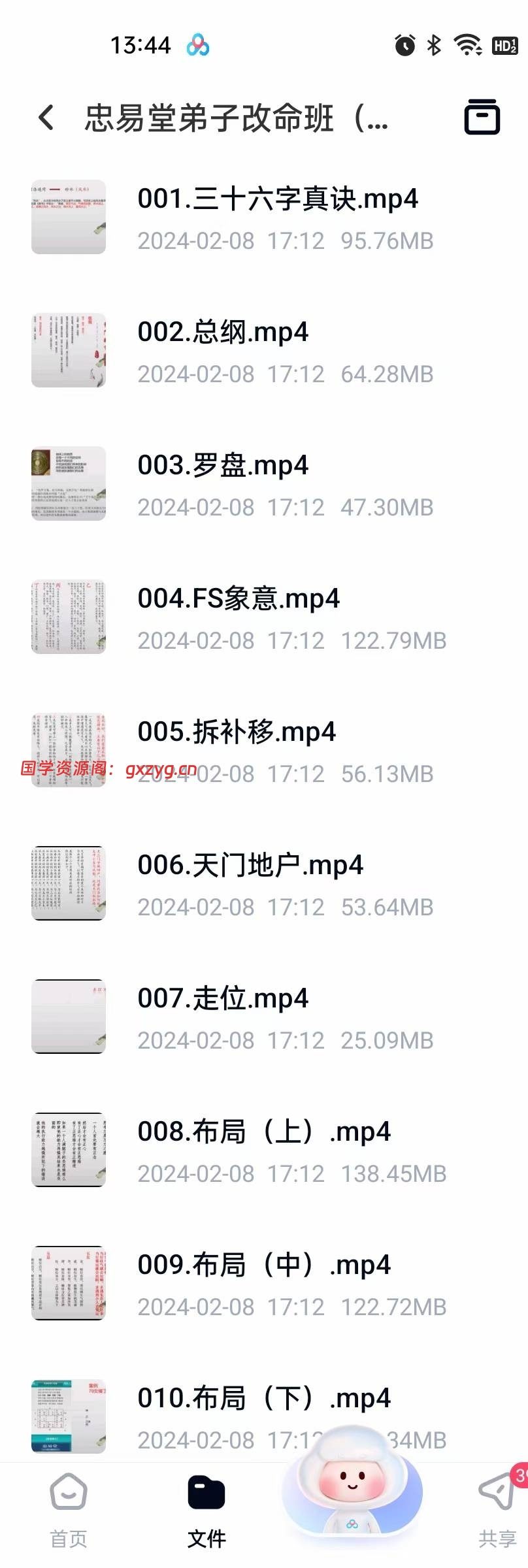Open 010.布局（下）.mp4

coord(264,1399)
